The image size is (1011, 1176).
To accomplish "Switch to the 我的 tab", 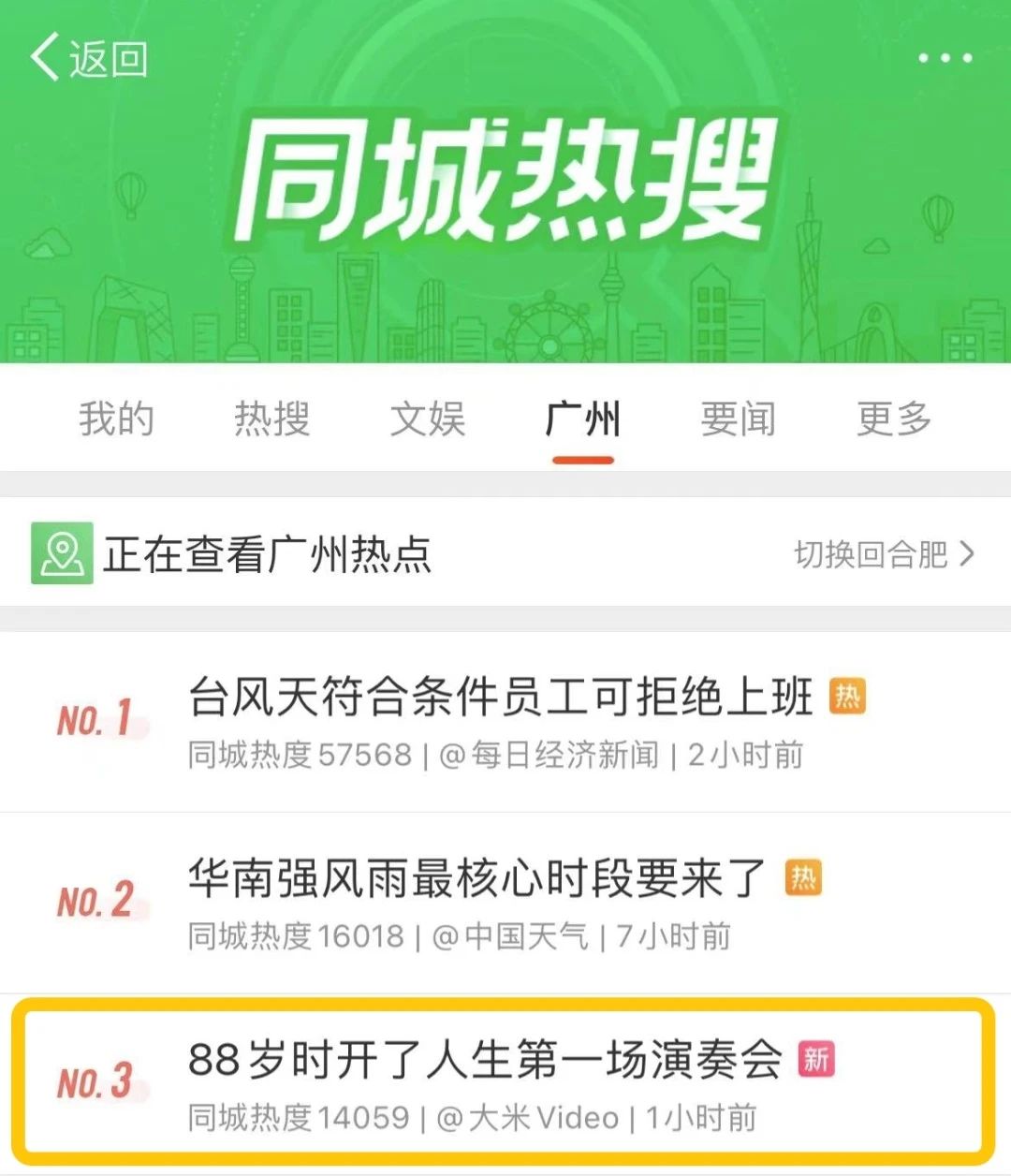I will (x=116, y=419).
